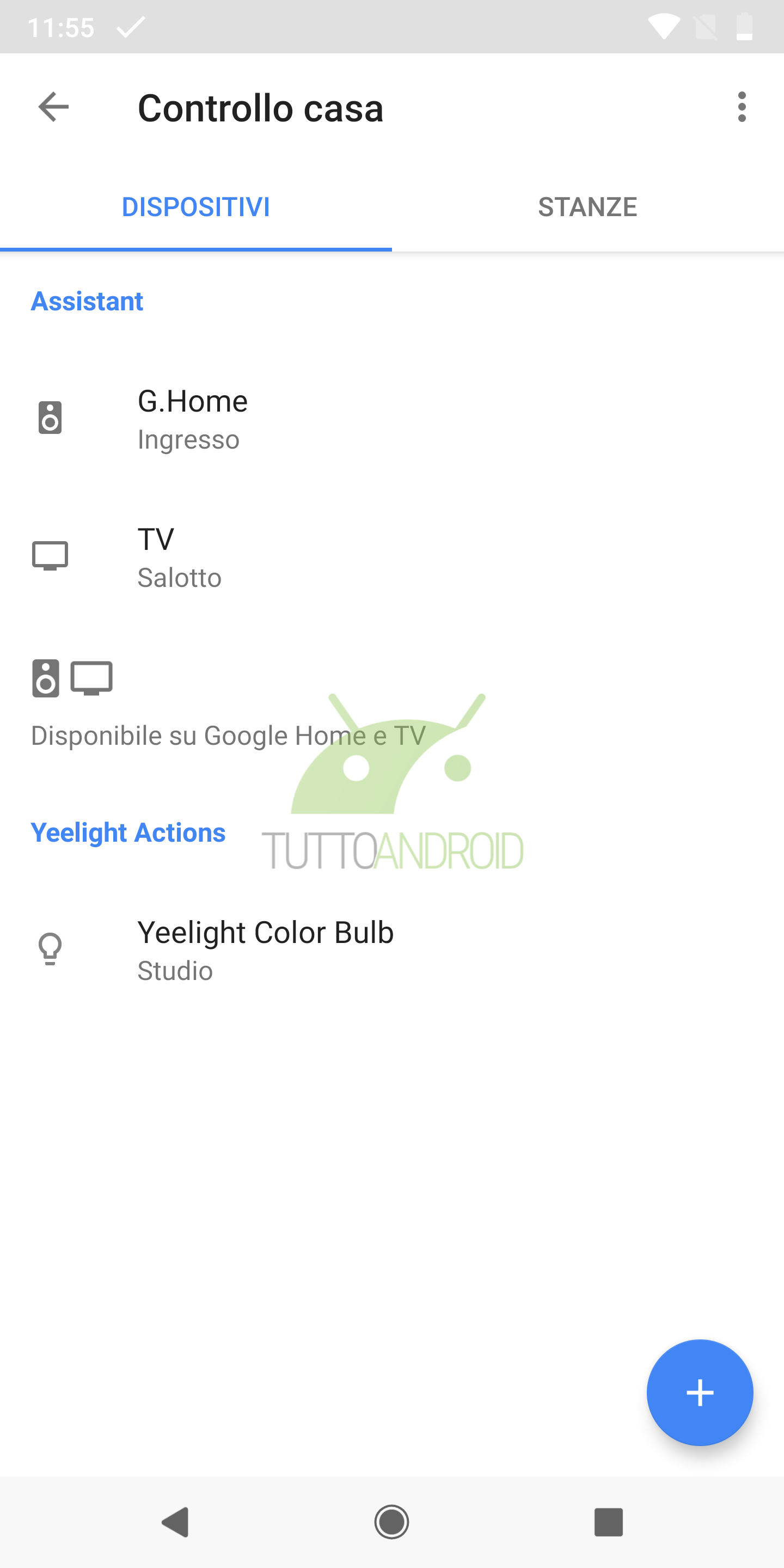The width and height of the screenshot is (784, 1568).
Task: Select the Dispositivi tab
Action: click(196, 207)
